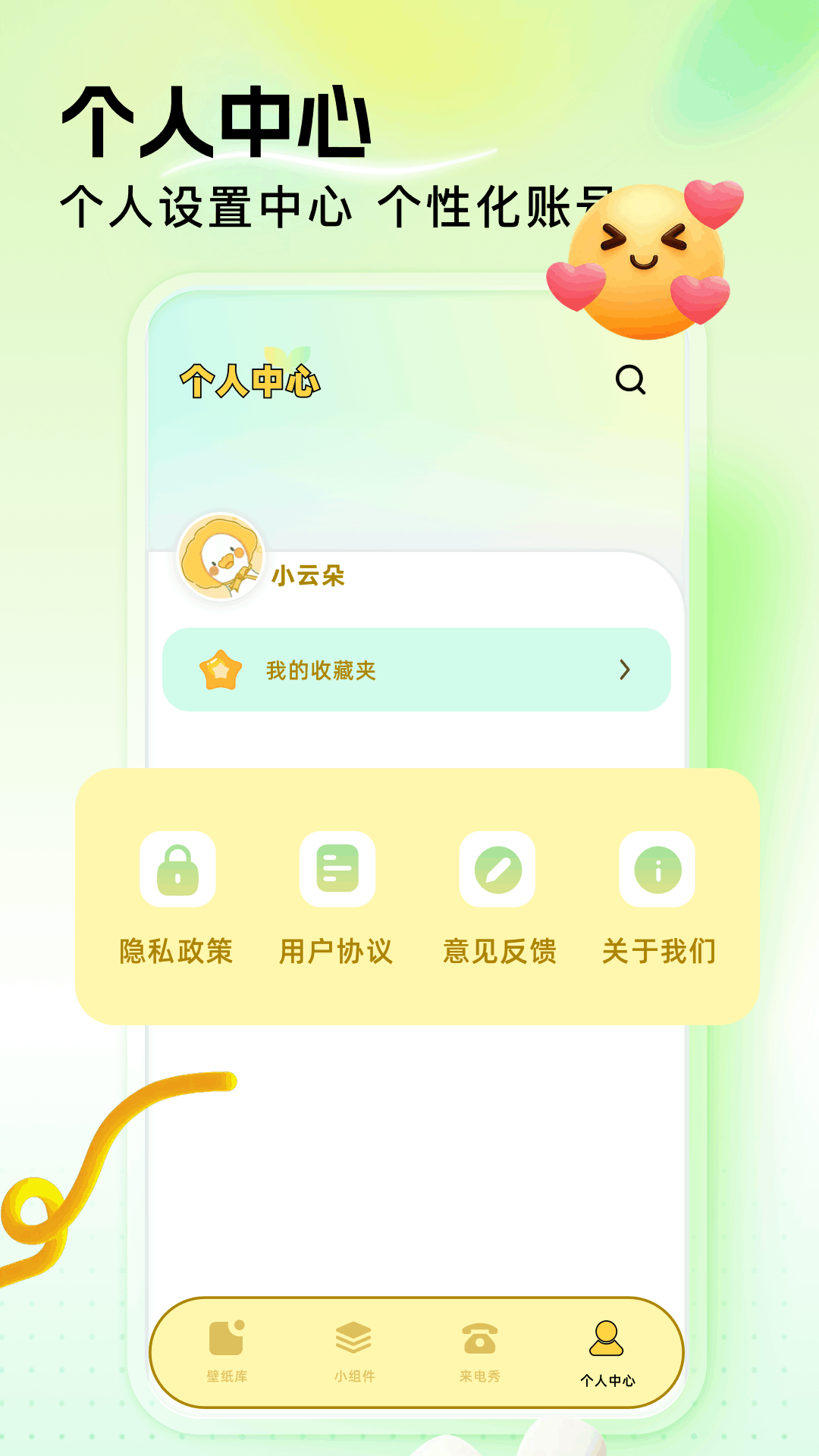Expand 我的收藏夹 via the right chevron
Viewport: 819px width, 1456px height.
click(625, 670)
